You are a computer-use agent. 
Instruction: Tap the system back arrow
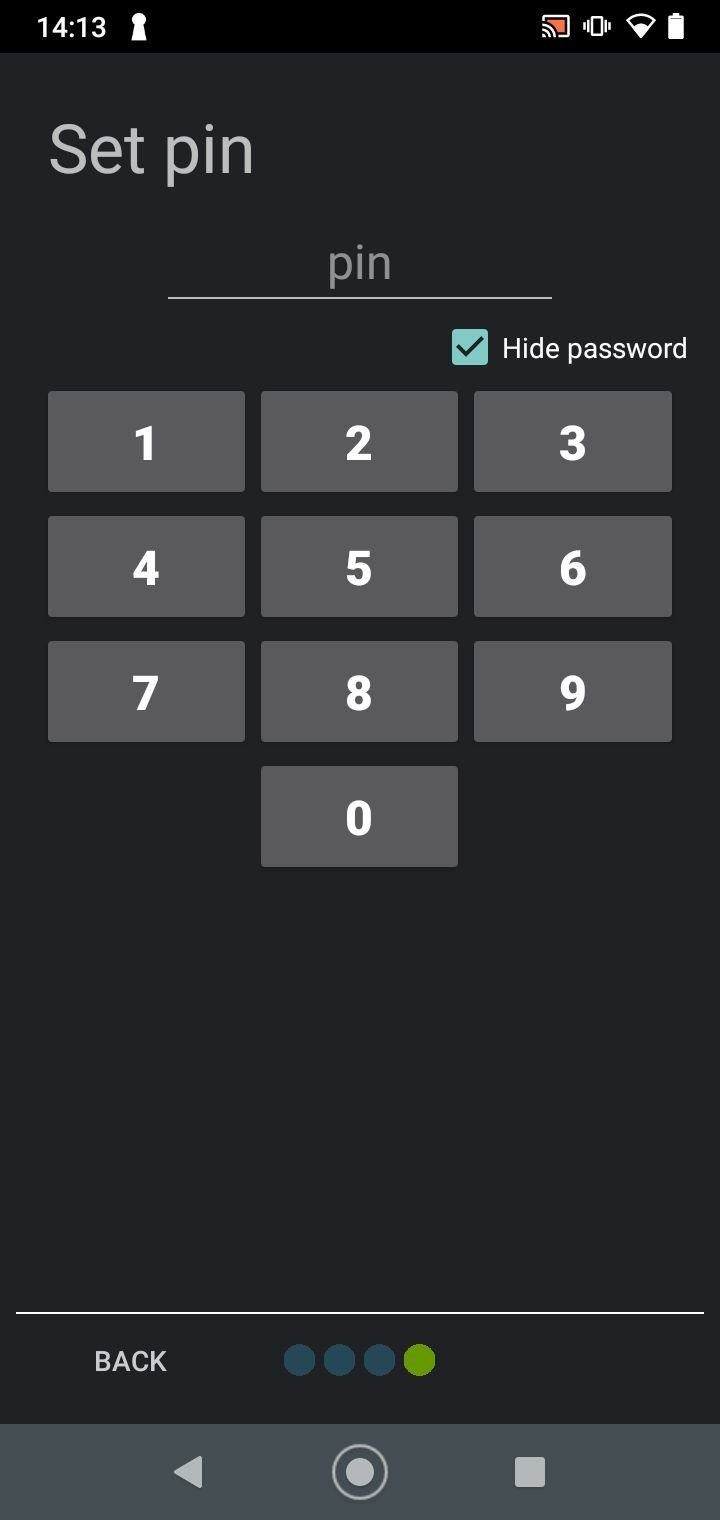click(188, 1472)
